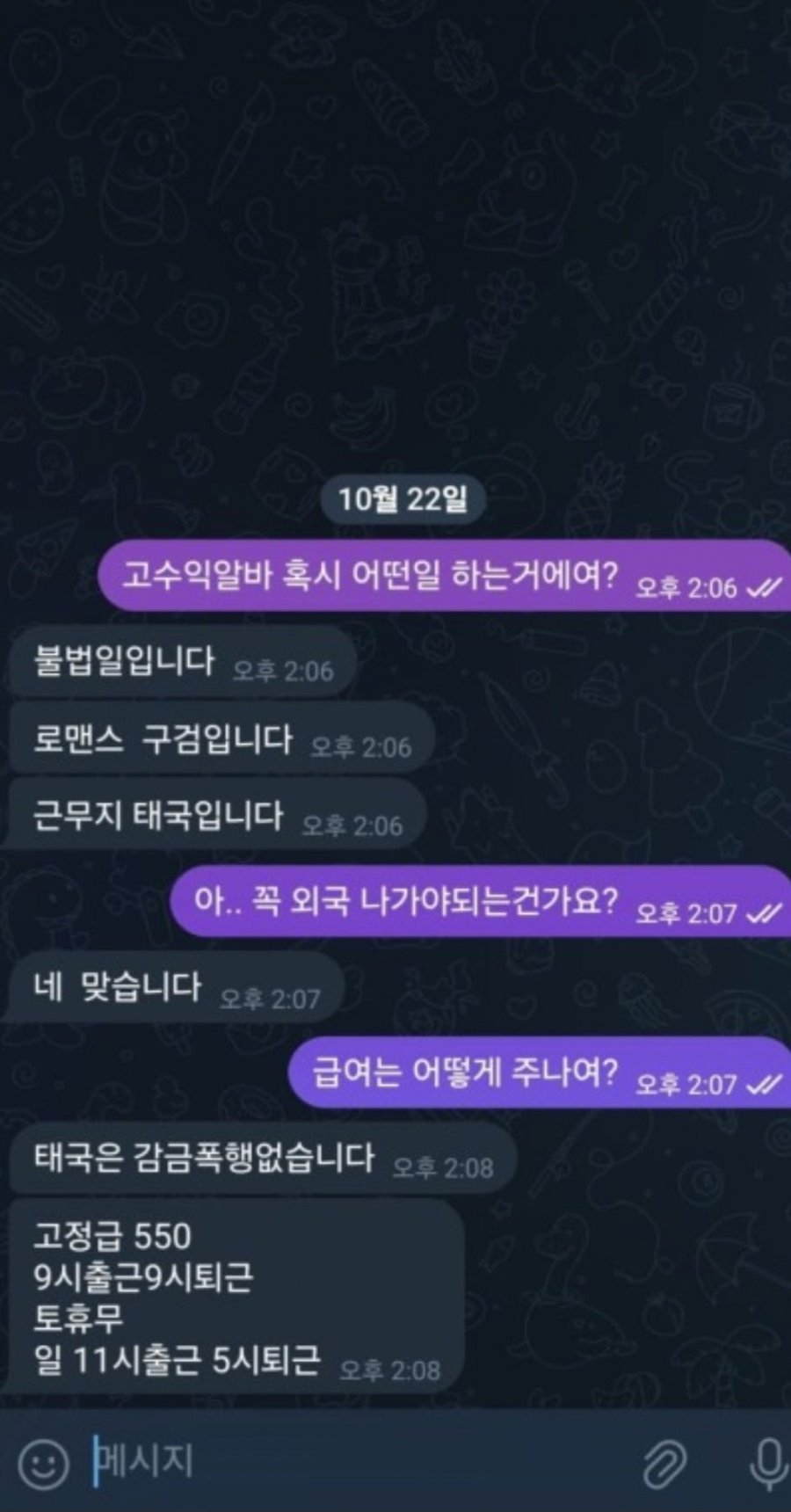This screenshot has width=791, height=1512.
Task: Tap the 메시지 input field
Action: click(352, 1462)
